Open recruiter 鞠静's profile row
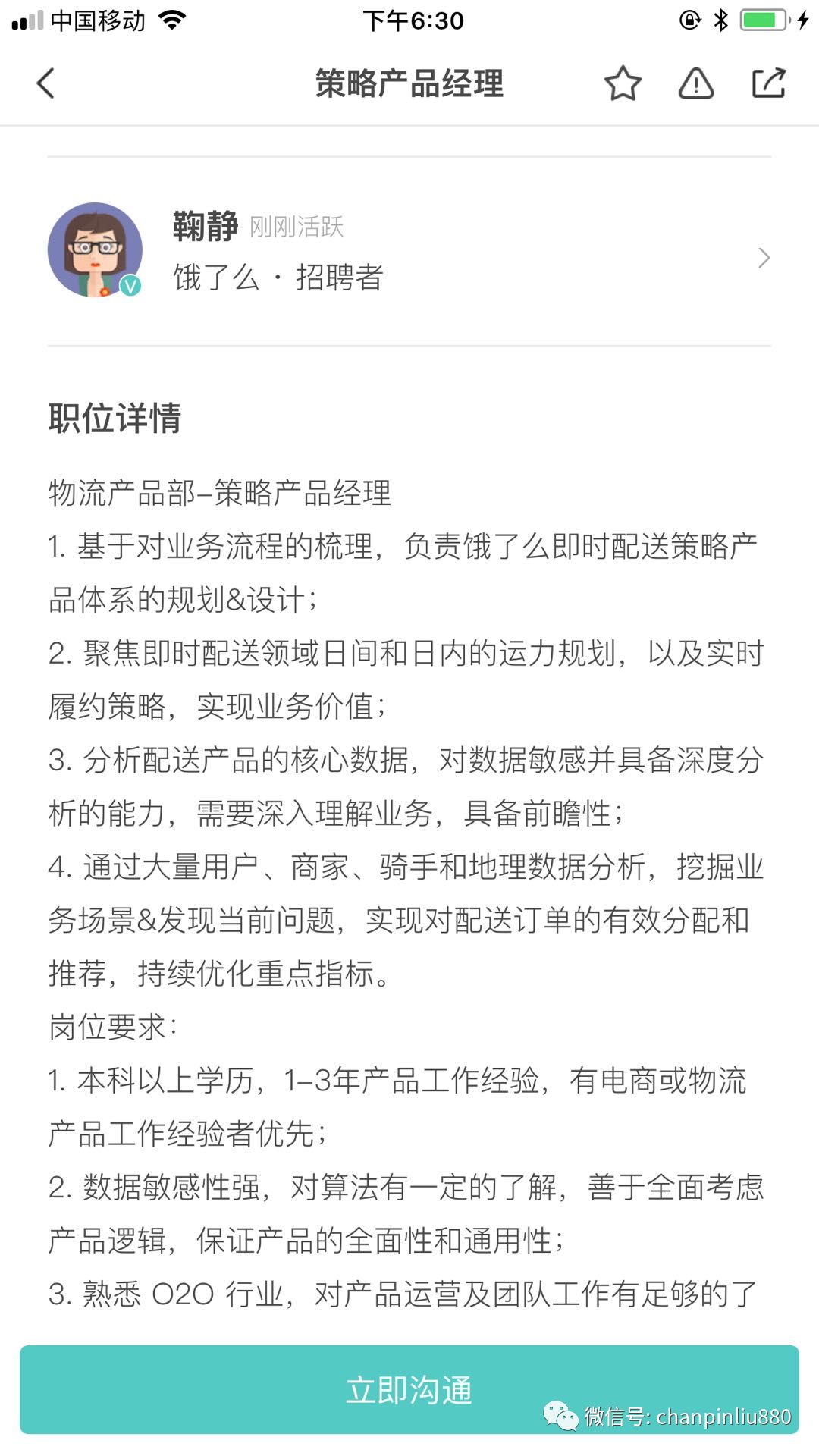Image resolution: width=819 pixels, height=1456 pixels. (x=409, y=252)
